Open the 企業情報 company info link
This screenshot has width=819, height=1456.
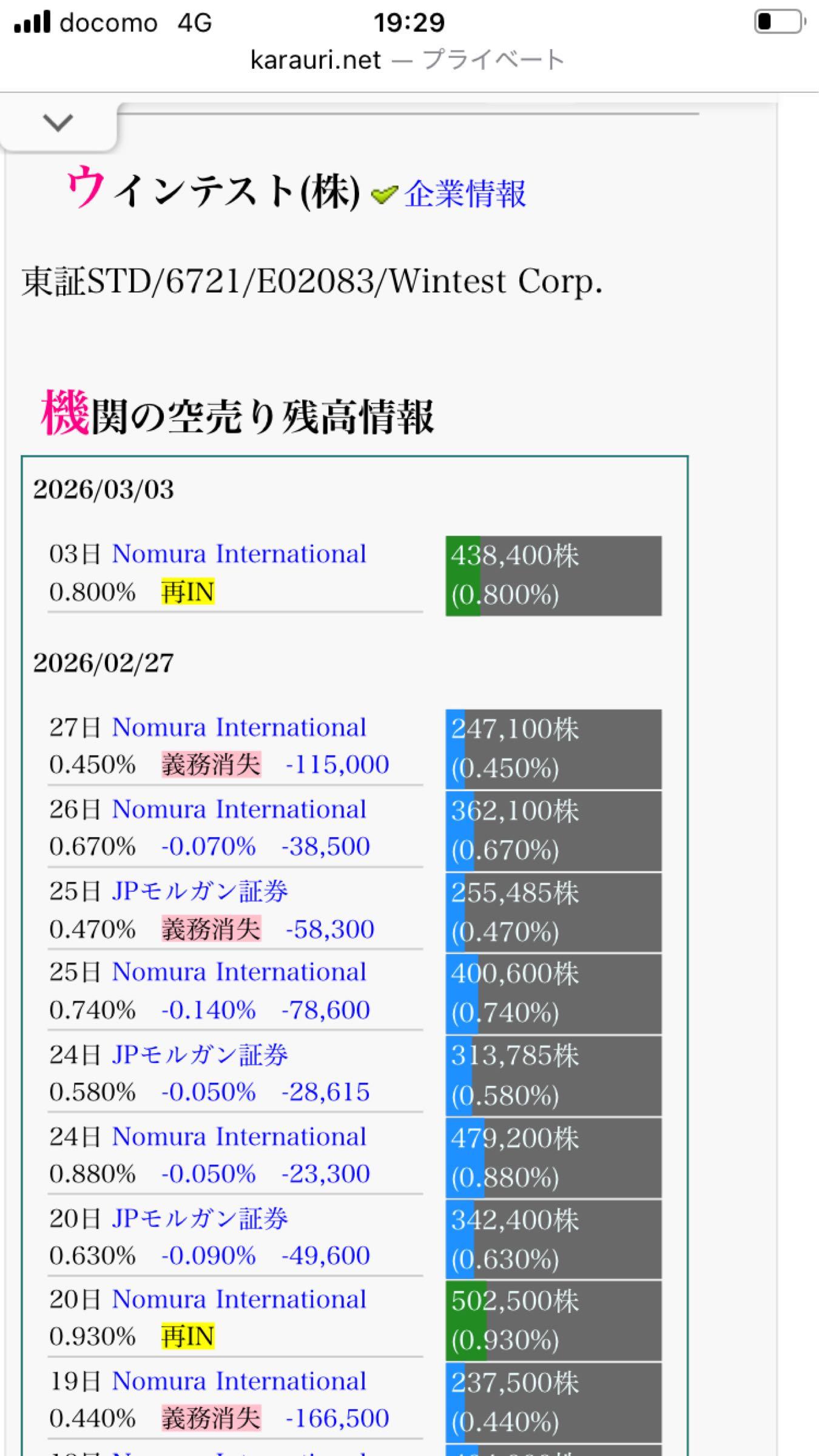pyautogui.click(x=465, y=194)
